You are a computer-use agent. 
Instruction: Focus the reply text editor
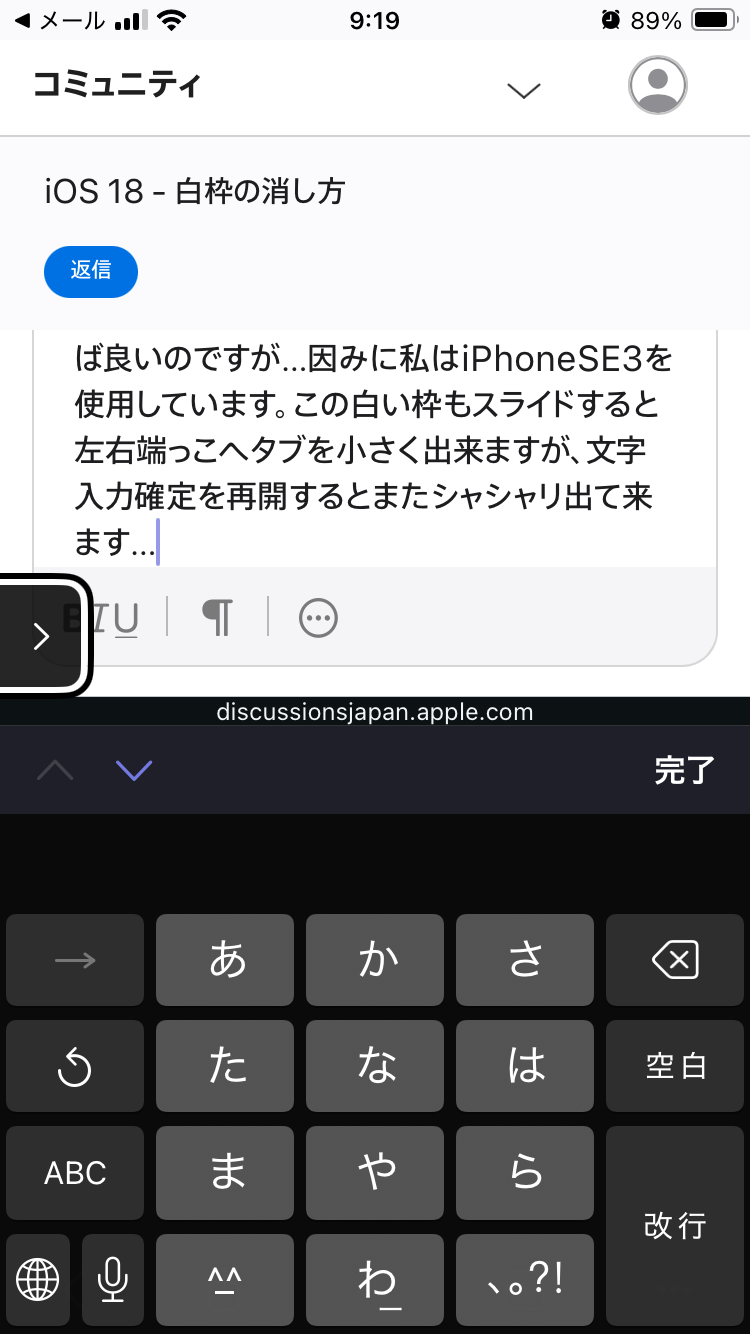(375, 450)
